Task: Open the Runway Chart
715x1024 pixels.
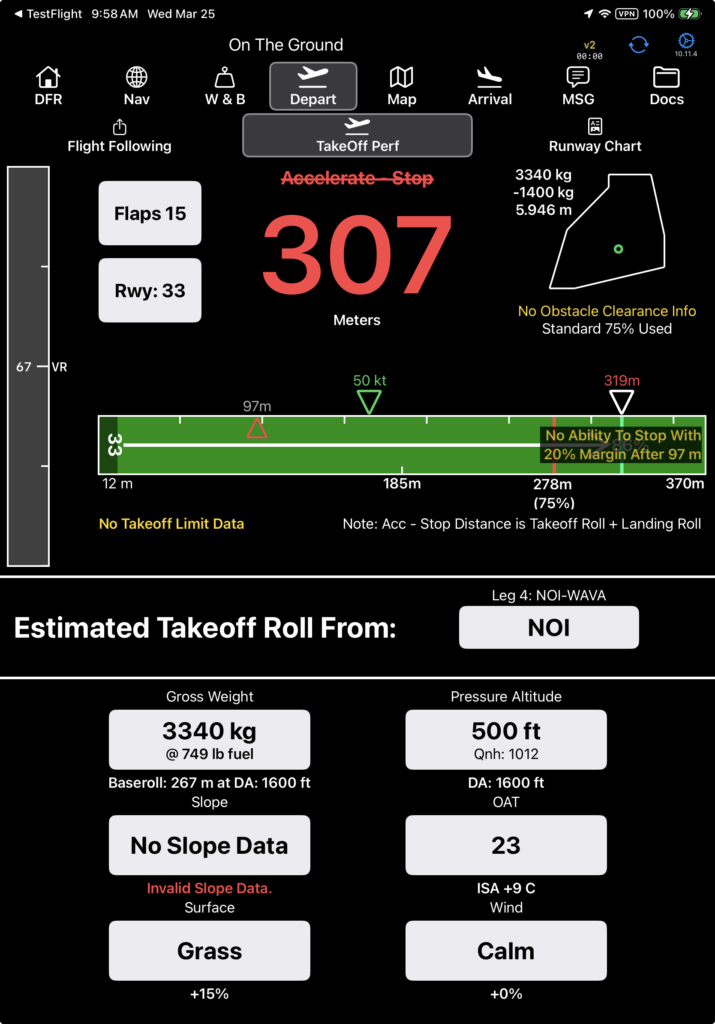Action: (x=595, y=136)
